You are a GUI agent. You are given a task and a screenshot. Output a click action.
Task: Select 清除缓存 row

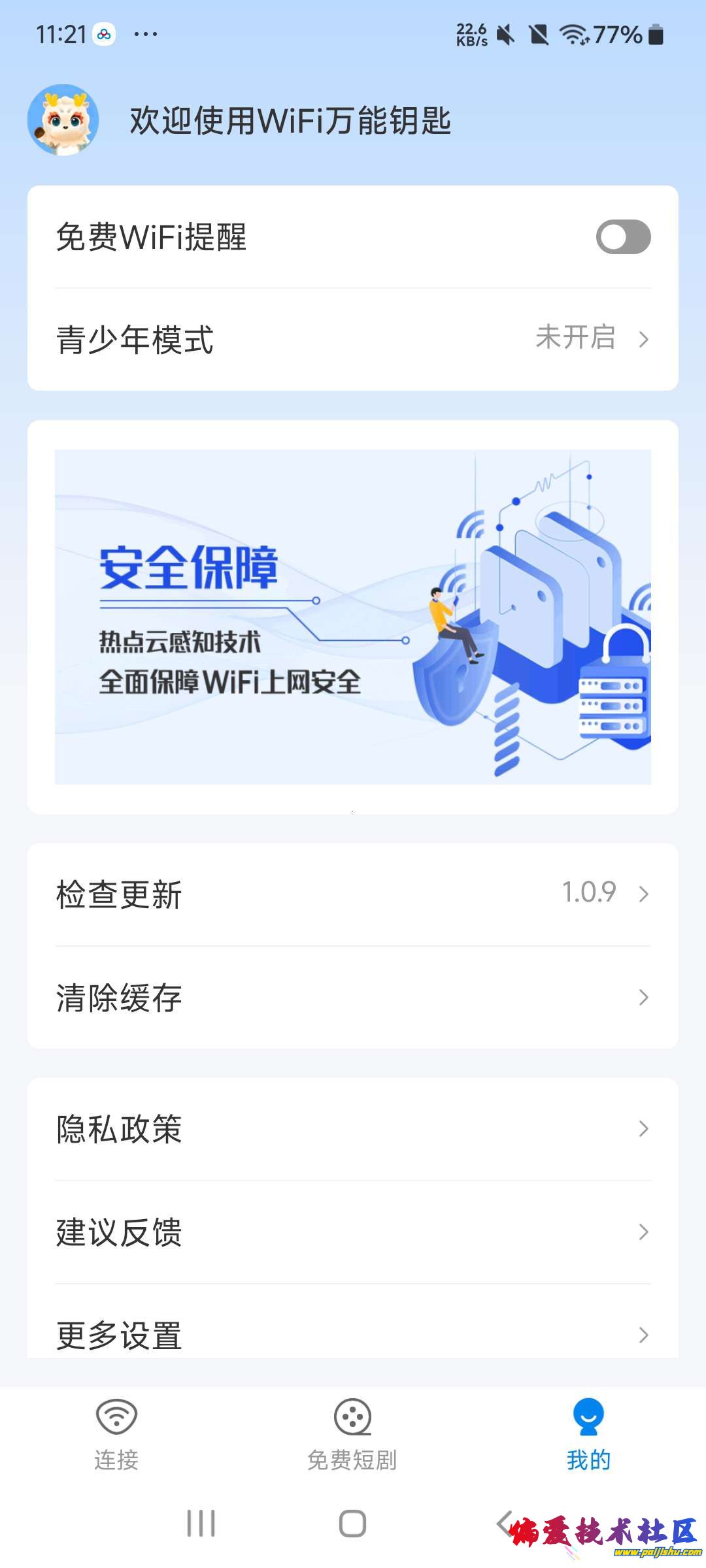353,998
